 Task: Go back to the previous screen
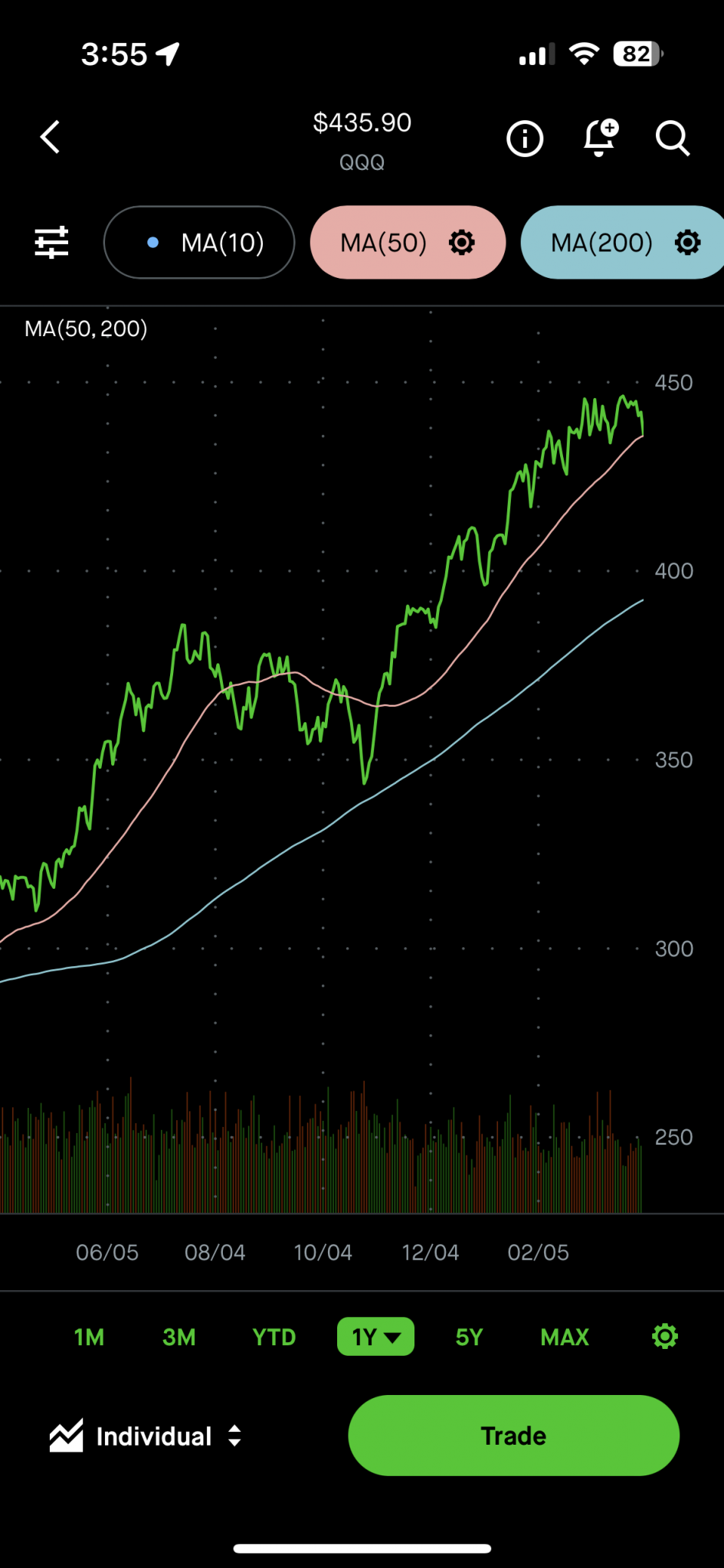point(51,138)
